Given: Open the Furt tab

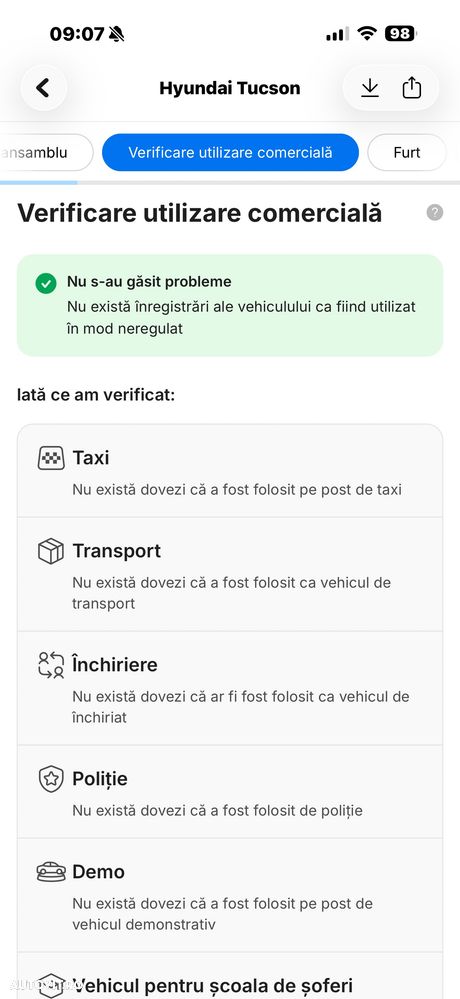Looking at the screenshot, I should pyautogui.click(x=406, y=153).
